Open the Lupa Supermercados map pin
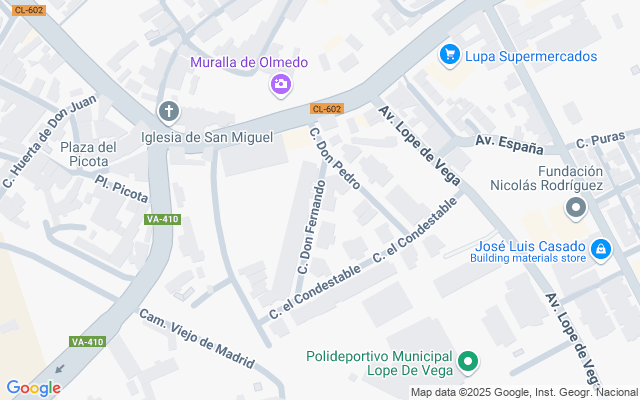Screen dimensions: 640x400 [450, 55]
